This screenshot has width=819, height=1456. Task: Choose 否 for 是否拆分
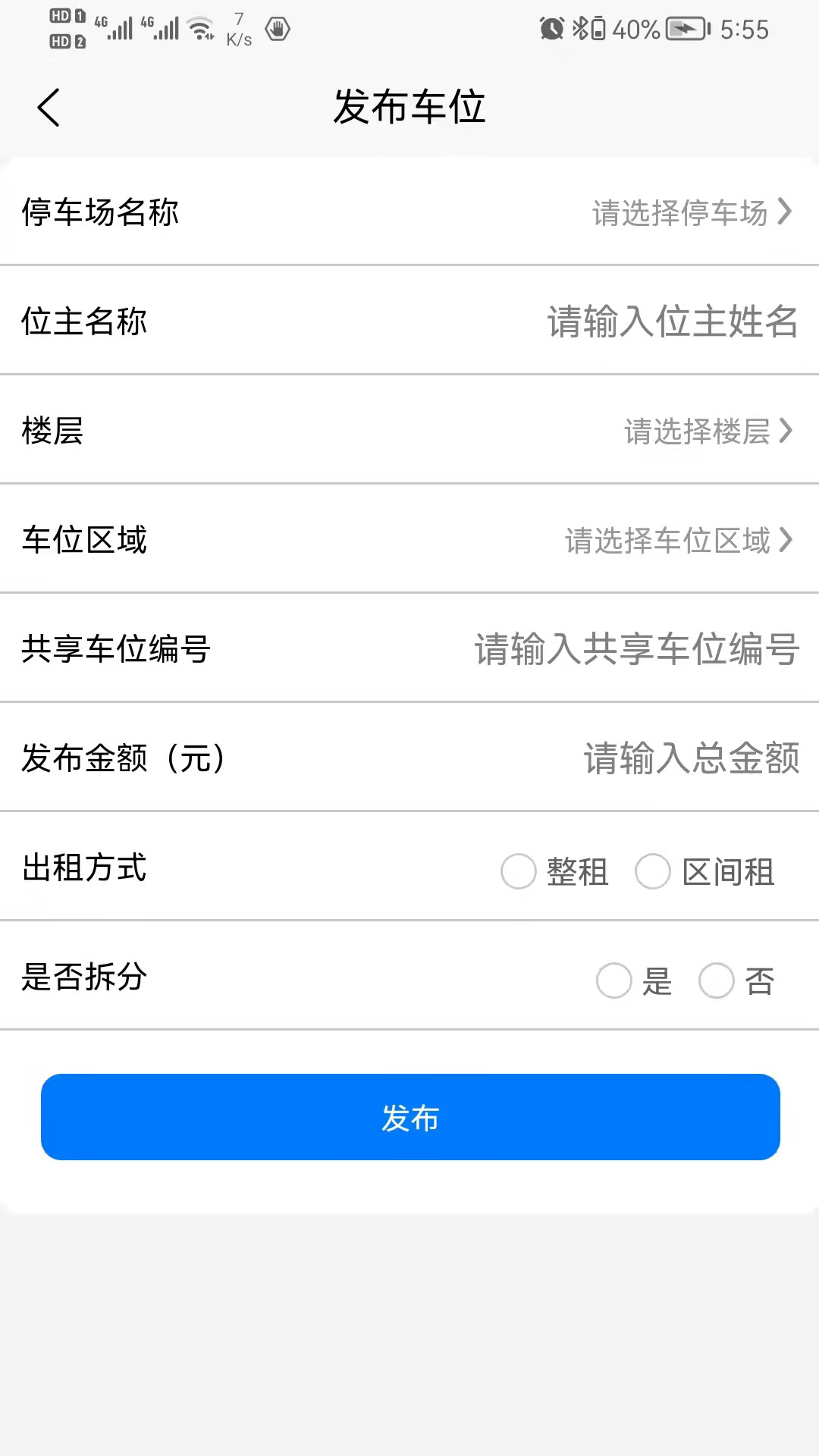(716, 981)
